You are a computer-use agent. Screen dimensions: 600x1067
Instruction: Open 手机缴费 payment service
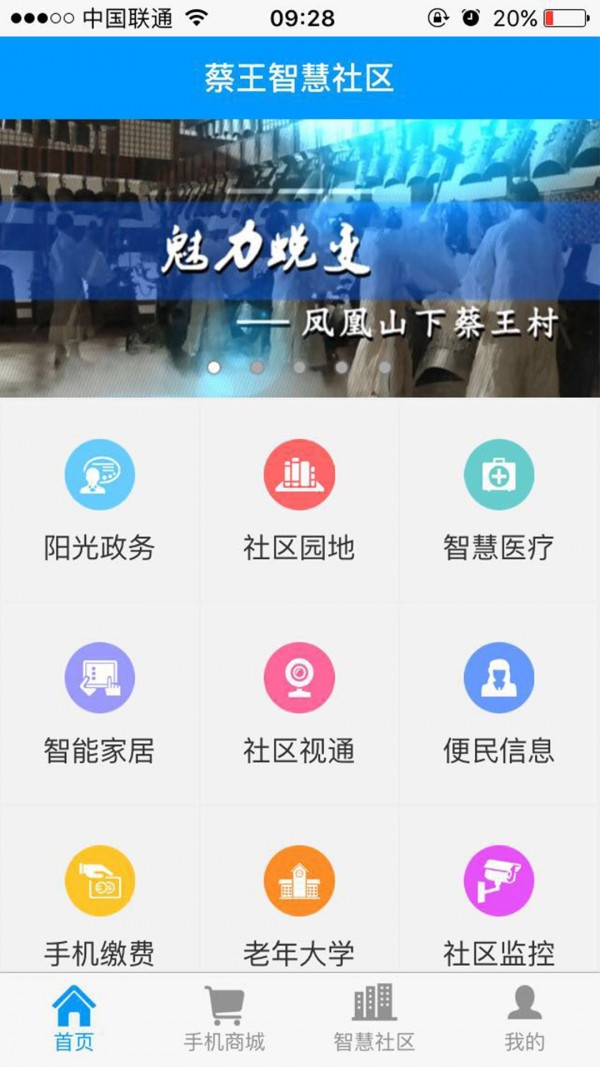coord(99,900)
